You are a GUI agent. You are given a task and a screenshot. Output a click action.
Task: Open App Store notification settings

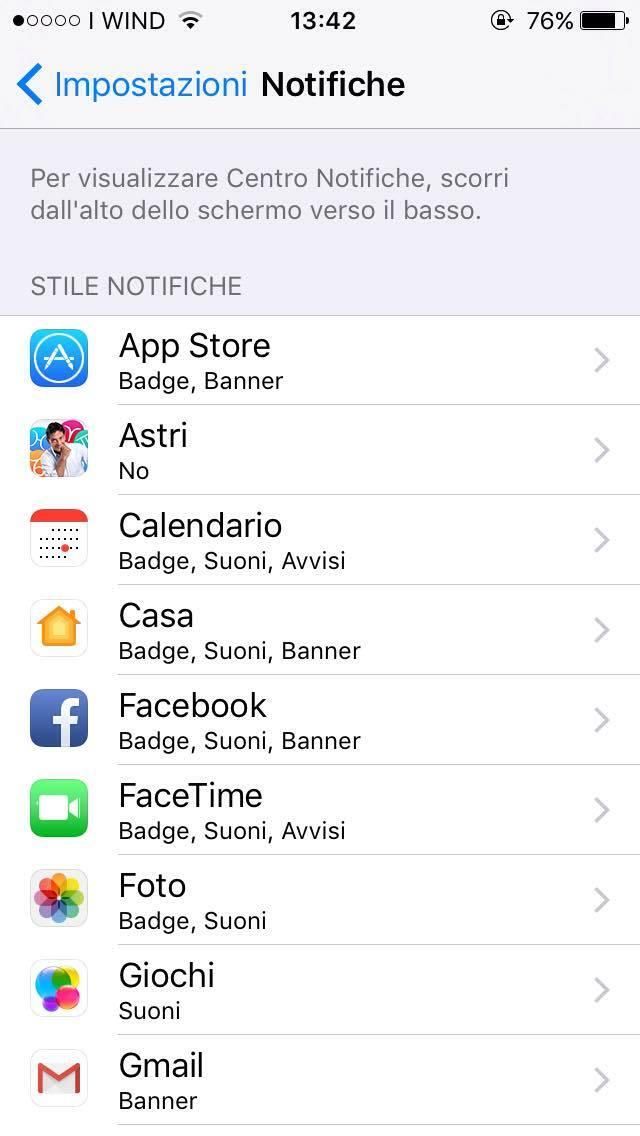tap(320, 360)
